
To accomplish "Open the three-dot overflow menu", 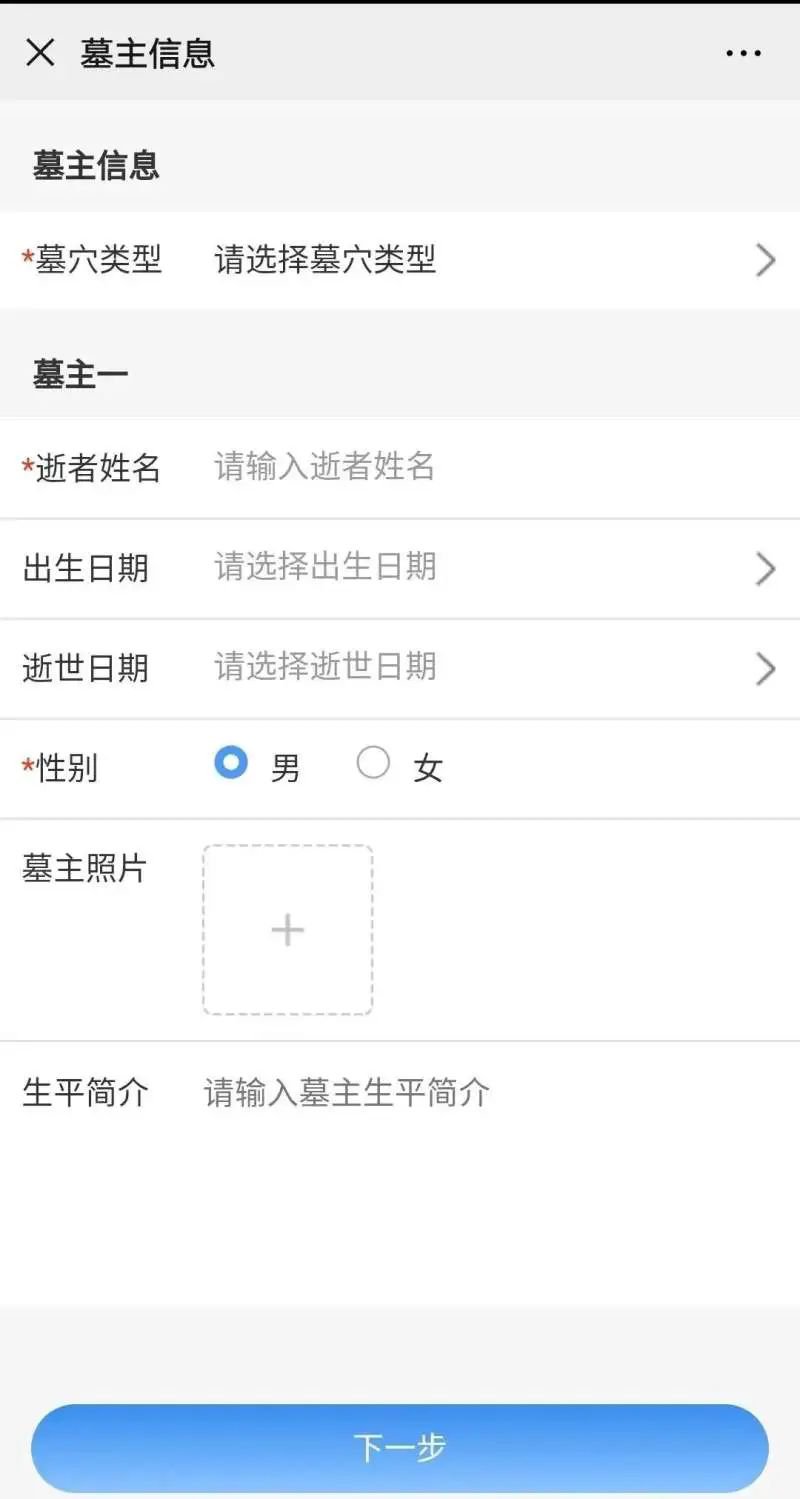I will [x=743, y=54].
